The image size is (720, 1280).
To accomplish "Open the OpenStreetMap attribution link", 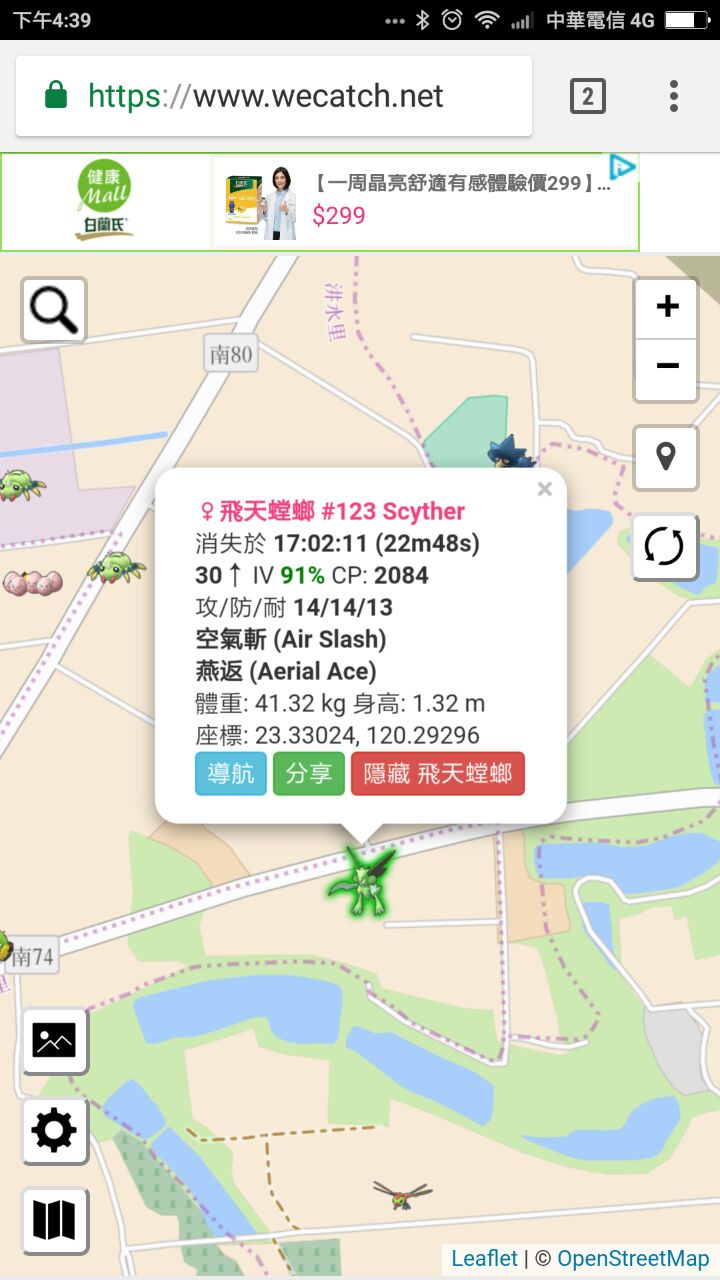I will click(x=633, y=1259).
